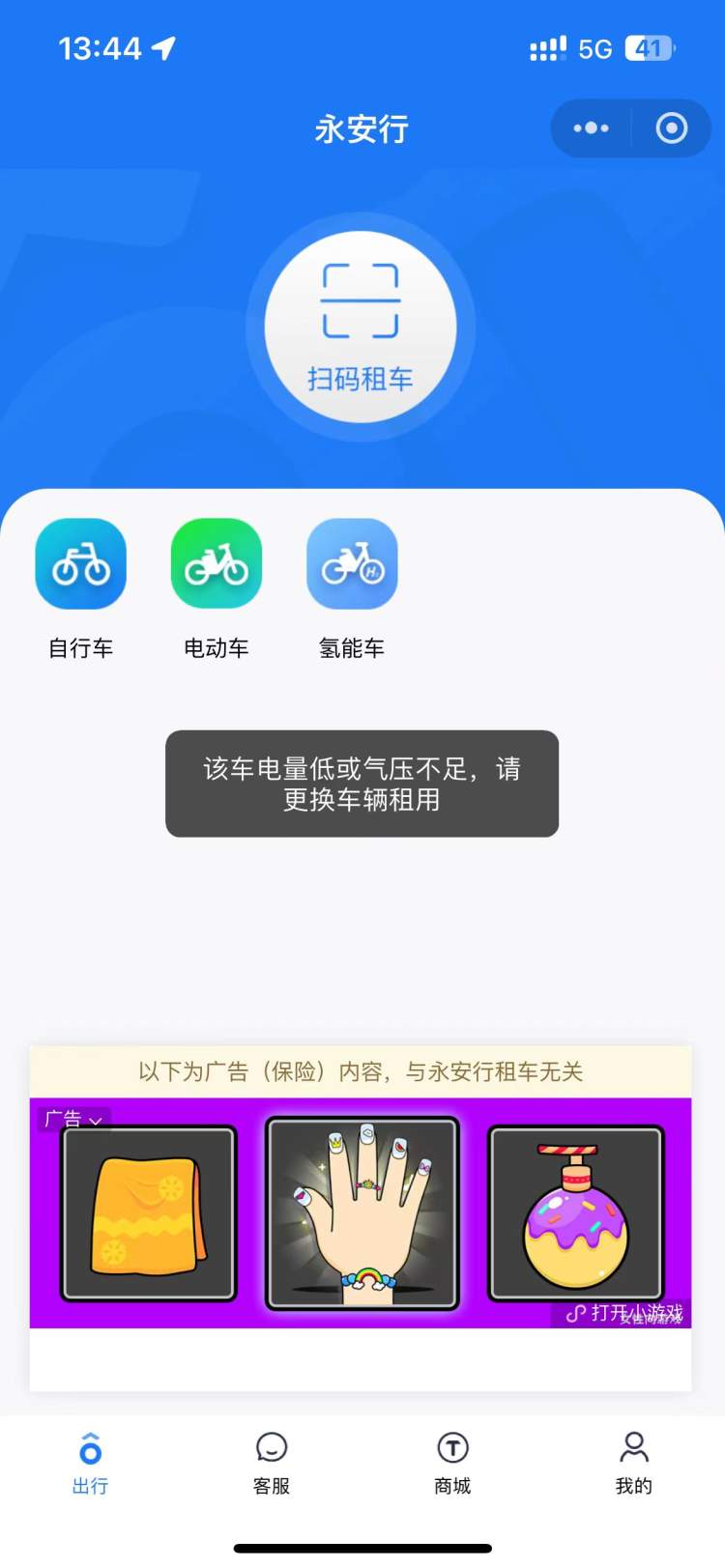This screenshot has height=1568, width=725.
Task: Expand the 广告 ad options dropdown
Action: (73, 1119)
